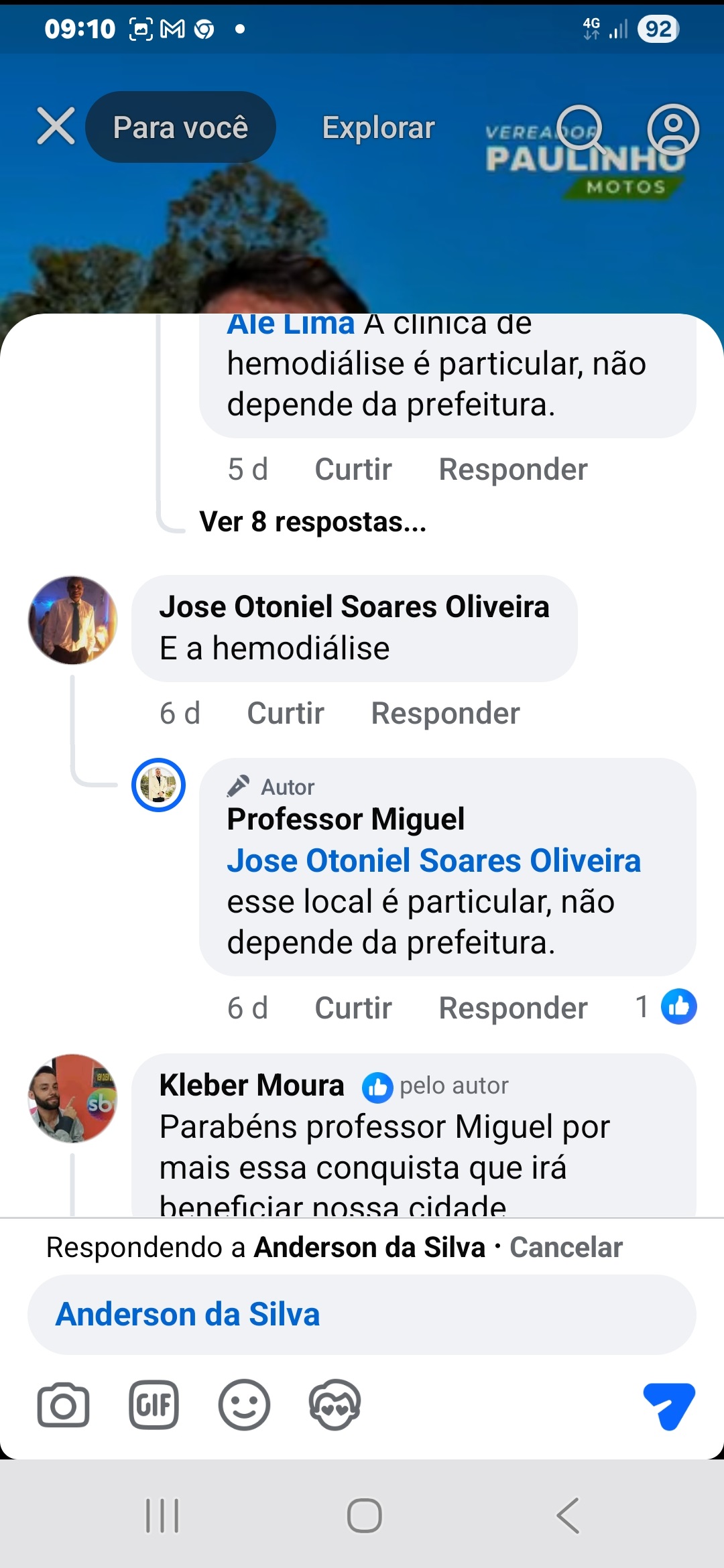Open Jose Otoniel Soares Oliveira's profile picture
This screenshot has width=724, height=1568.
click(72, 620)
